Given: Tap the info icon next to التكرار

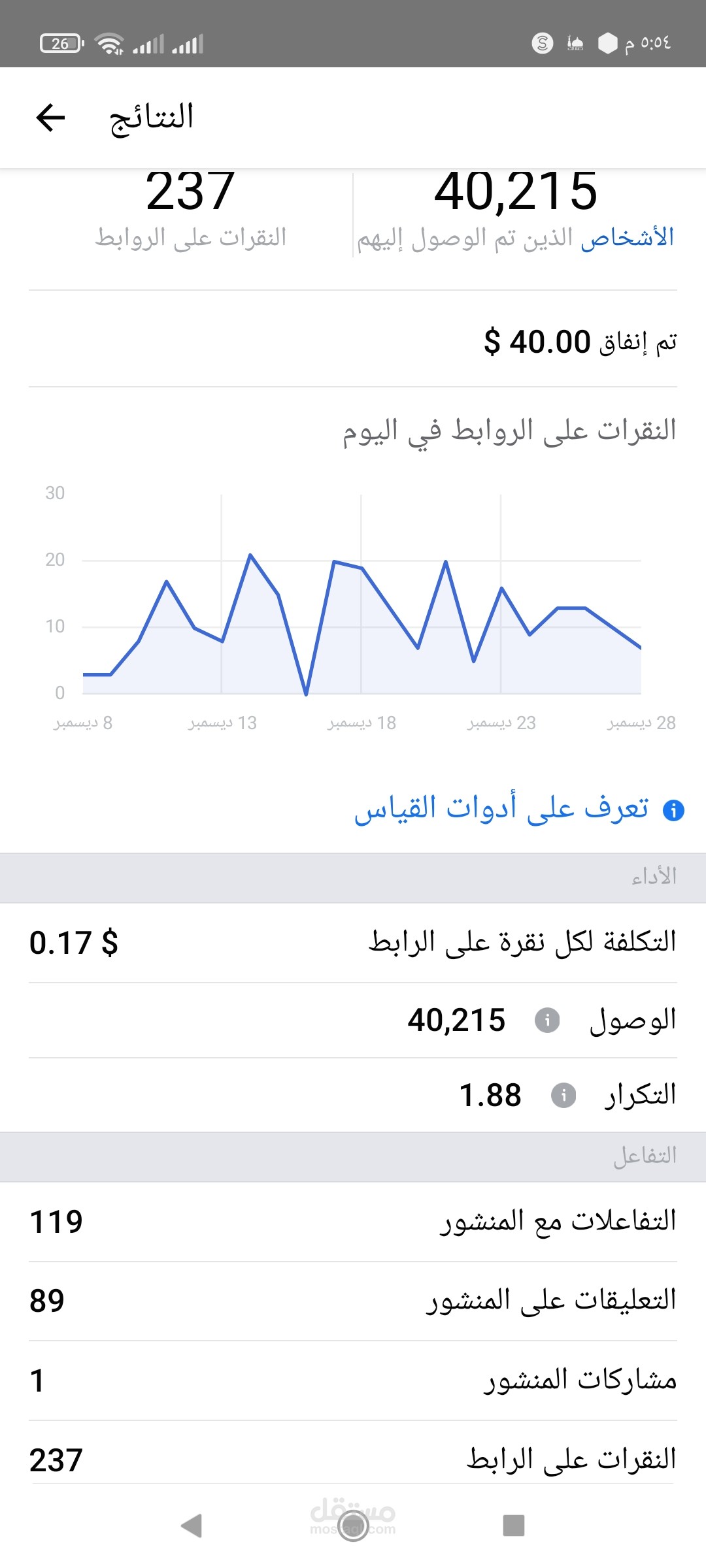Looking at the screenshot, I should point(563,1095).
